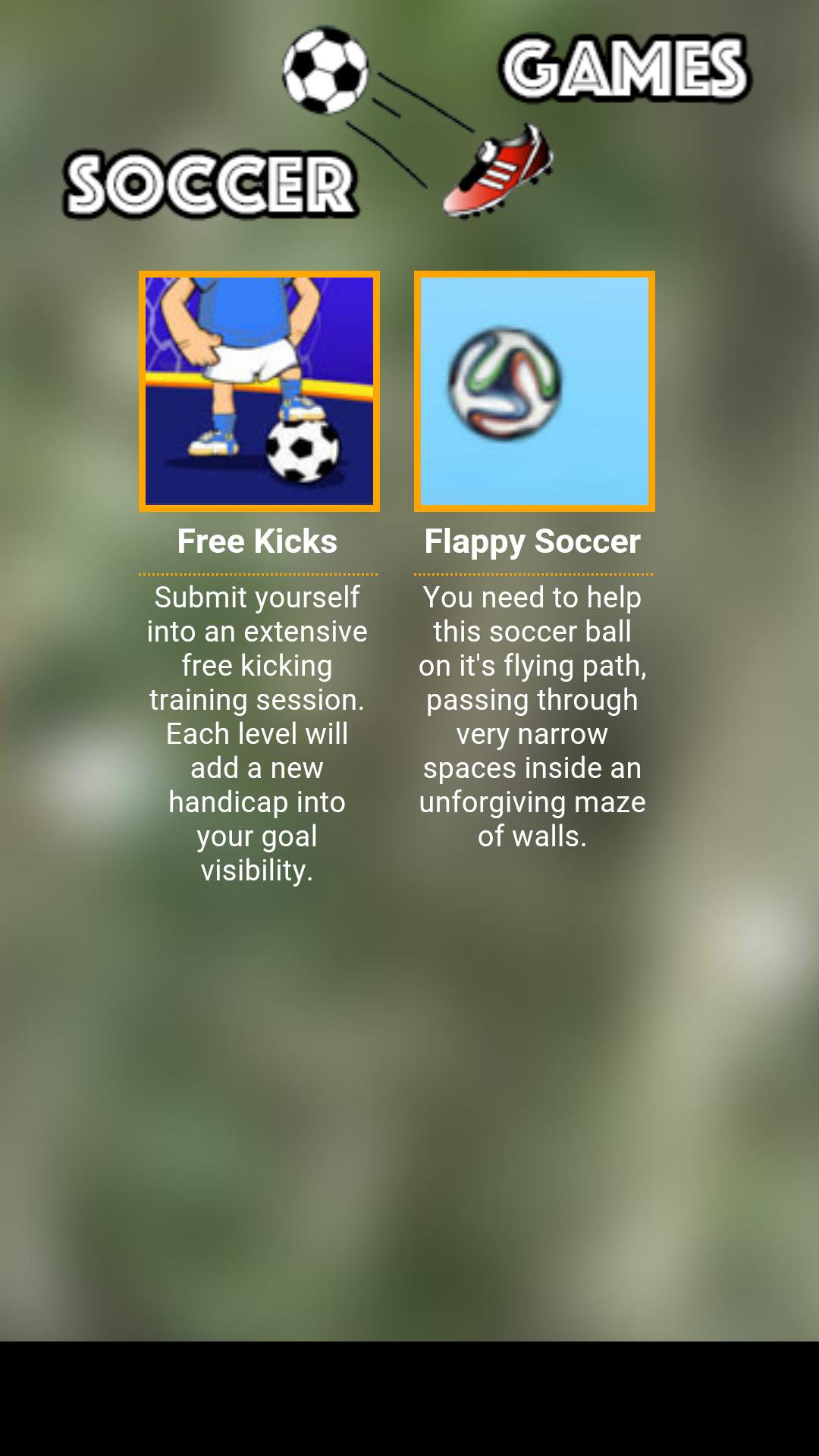819x1456 pixels.
Task: Launch the Flappy Soccer game tile
Action: pos(534,391)
